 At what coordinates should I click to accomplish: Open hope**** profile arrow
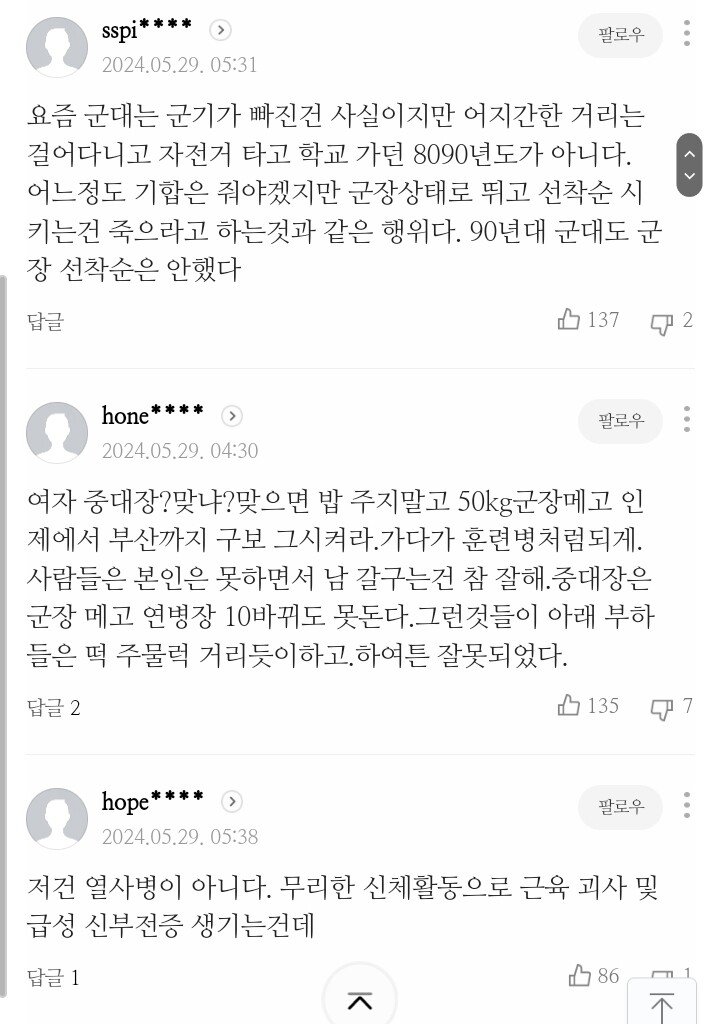(231, 802)
